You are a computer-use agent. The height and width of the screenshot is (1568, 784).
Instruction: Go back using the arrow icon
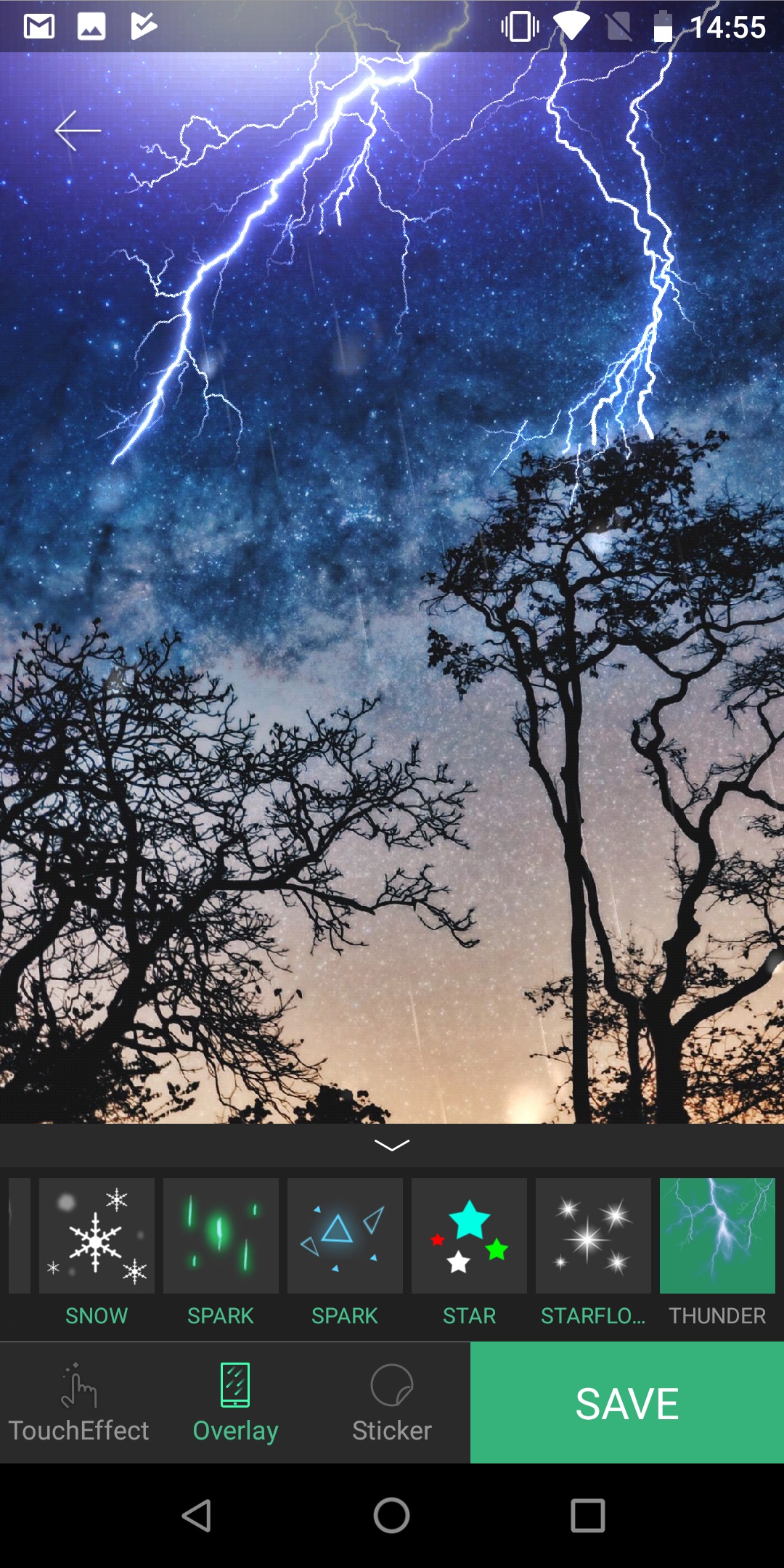click(x=78, y=131)
